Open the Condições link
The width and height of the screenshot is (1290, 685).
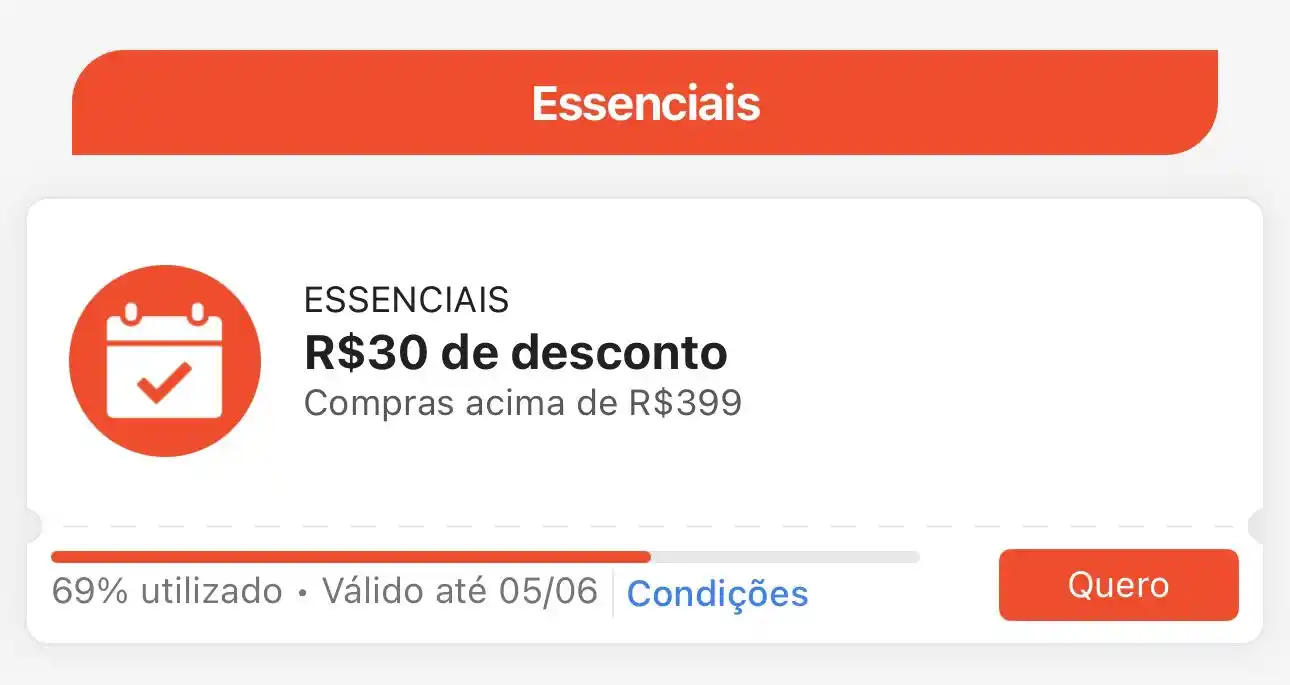pos(717,594)
